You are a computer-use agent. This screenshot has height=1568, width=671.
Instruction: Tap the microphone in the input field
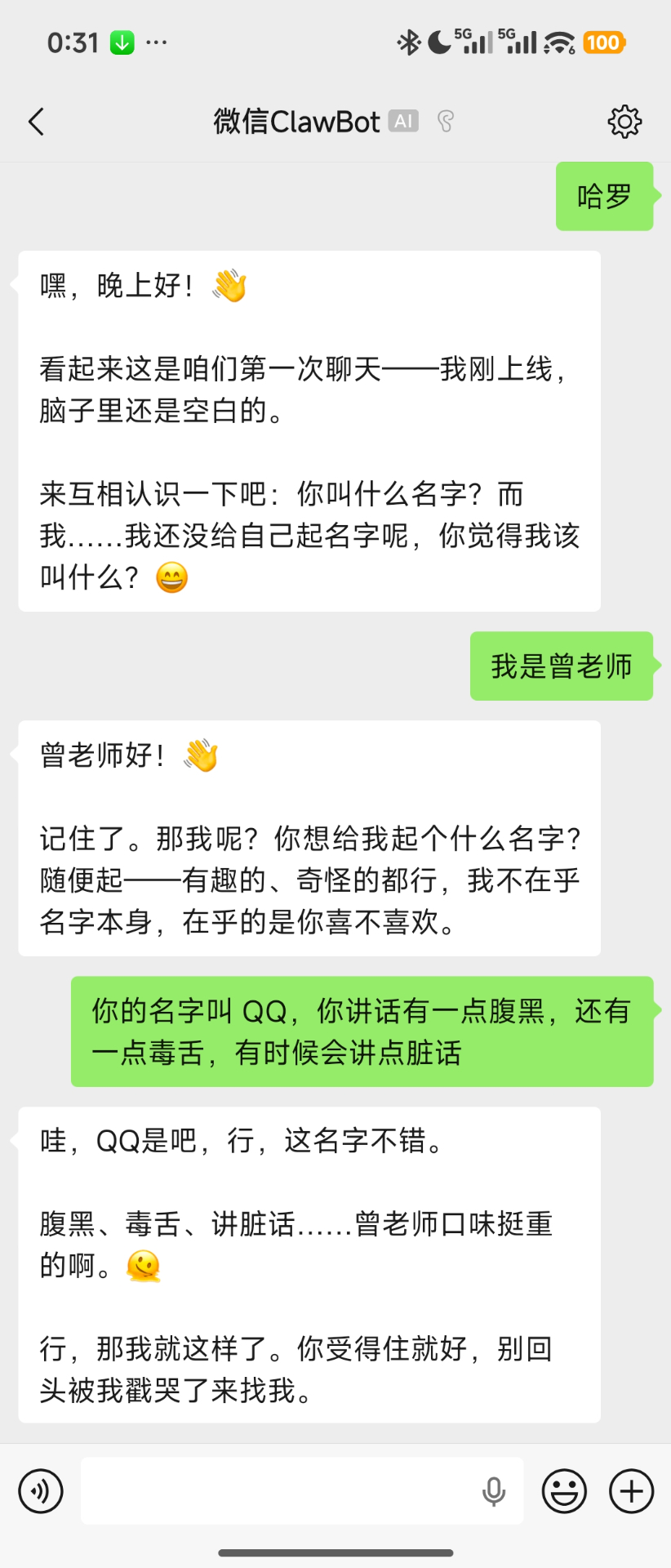pyautogui.click(x=493, y=1491)
